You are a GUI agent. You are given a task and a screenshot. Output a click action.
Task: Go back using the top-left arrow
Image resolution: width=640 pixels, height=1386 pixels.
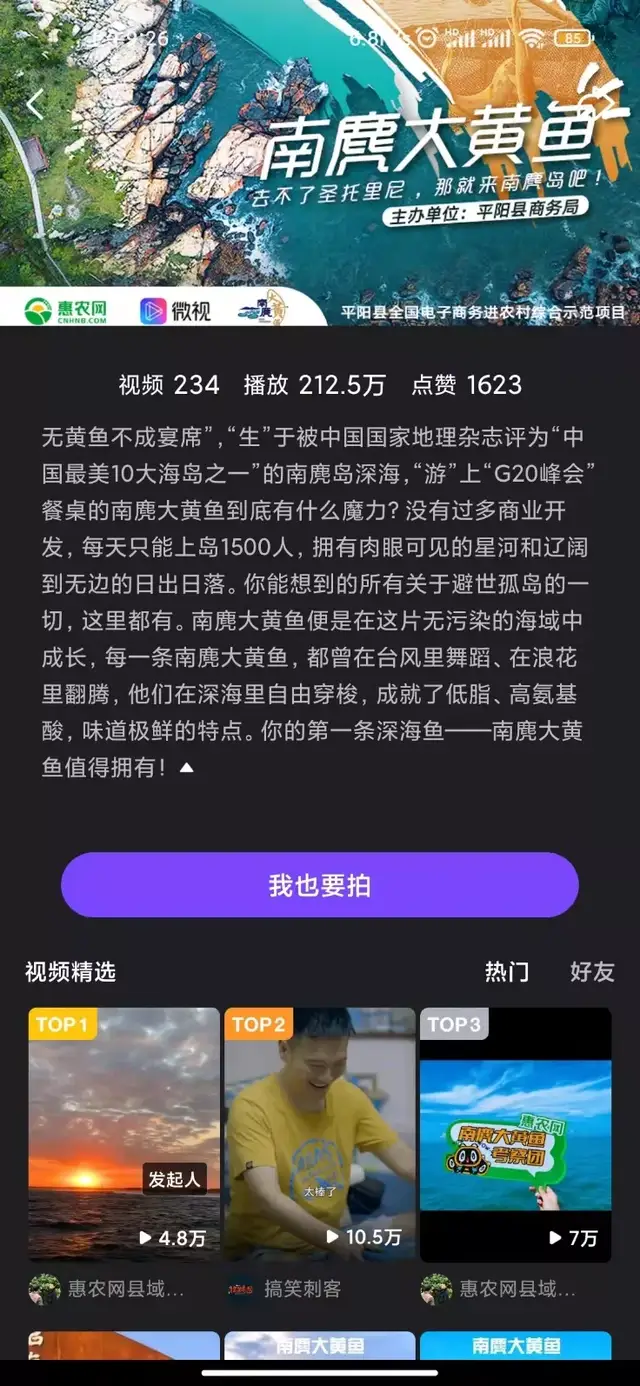pyautogui.click(x=36, y=104)
